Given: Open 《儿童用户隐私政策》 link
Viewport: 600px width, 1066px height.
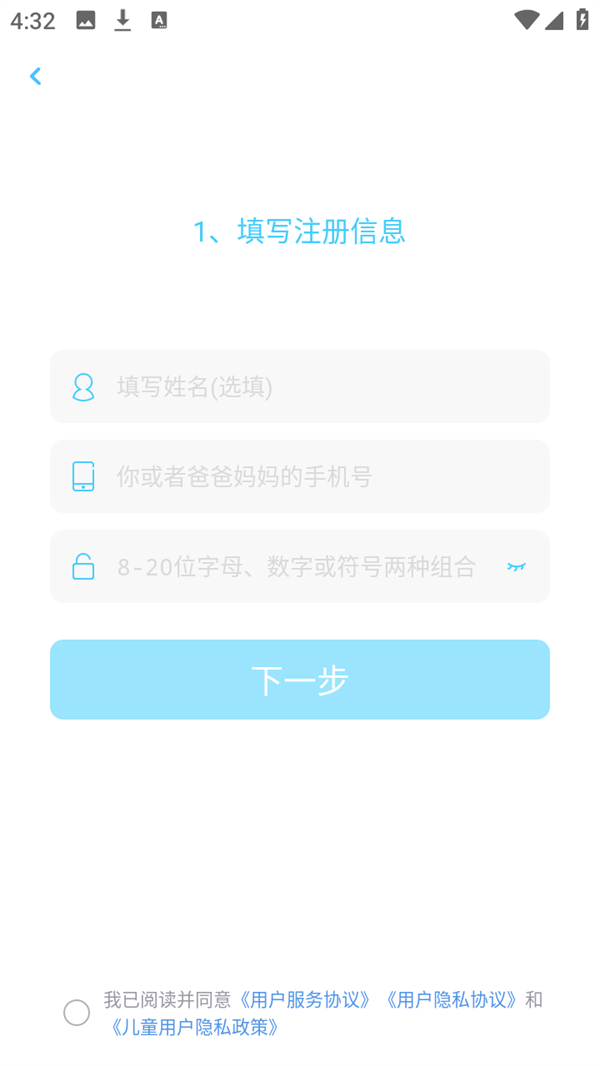Looking at the screenshot, I should [x=194, y=1027].
